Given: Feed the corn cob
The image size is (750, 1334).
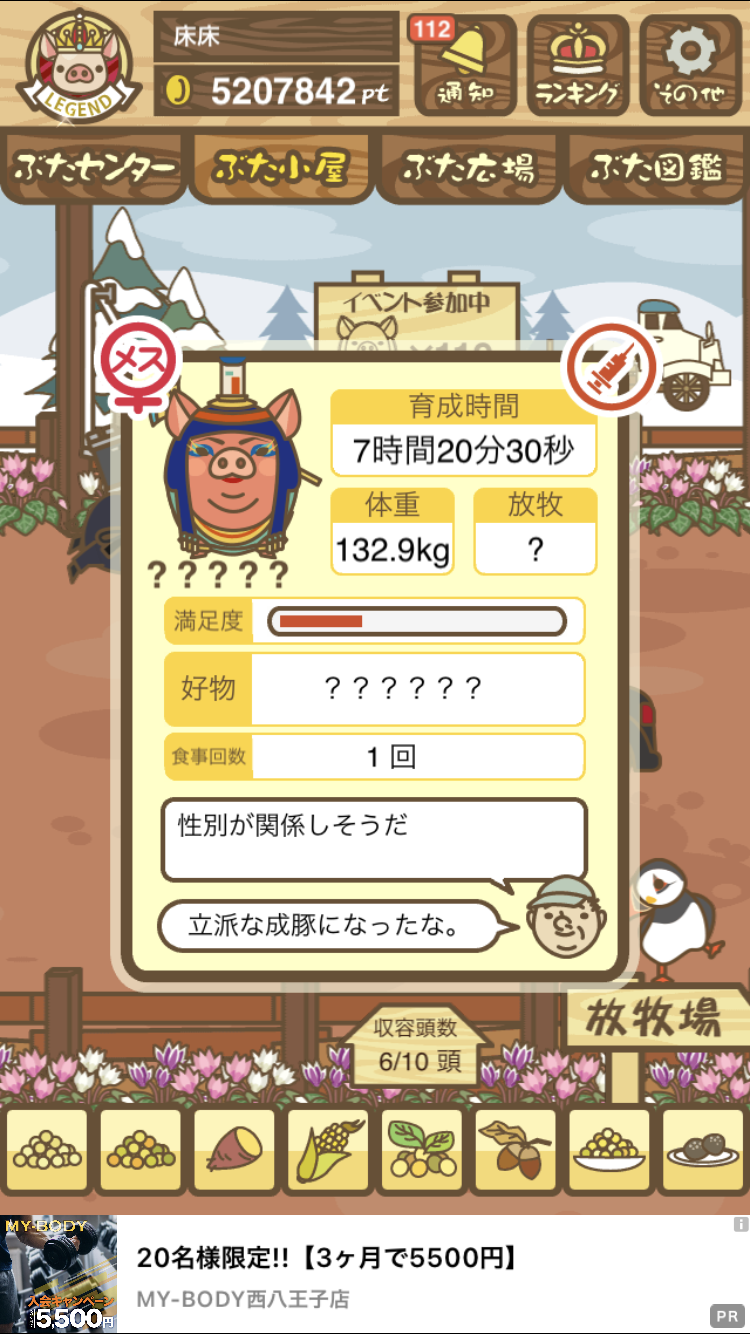Looking at the screenshot, I should (328, 1150).
